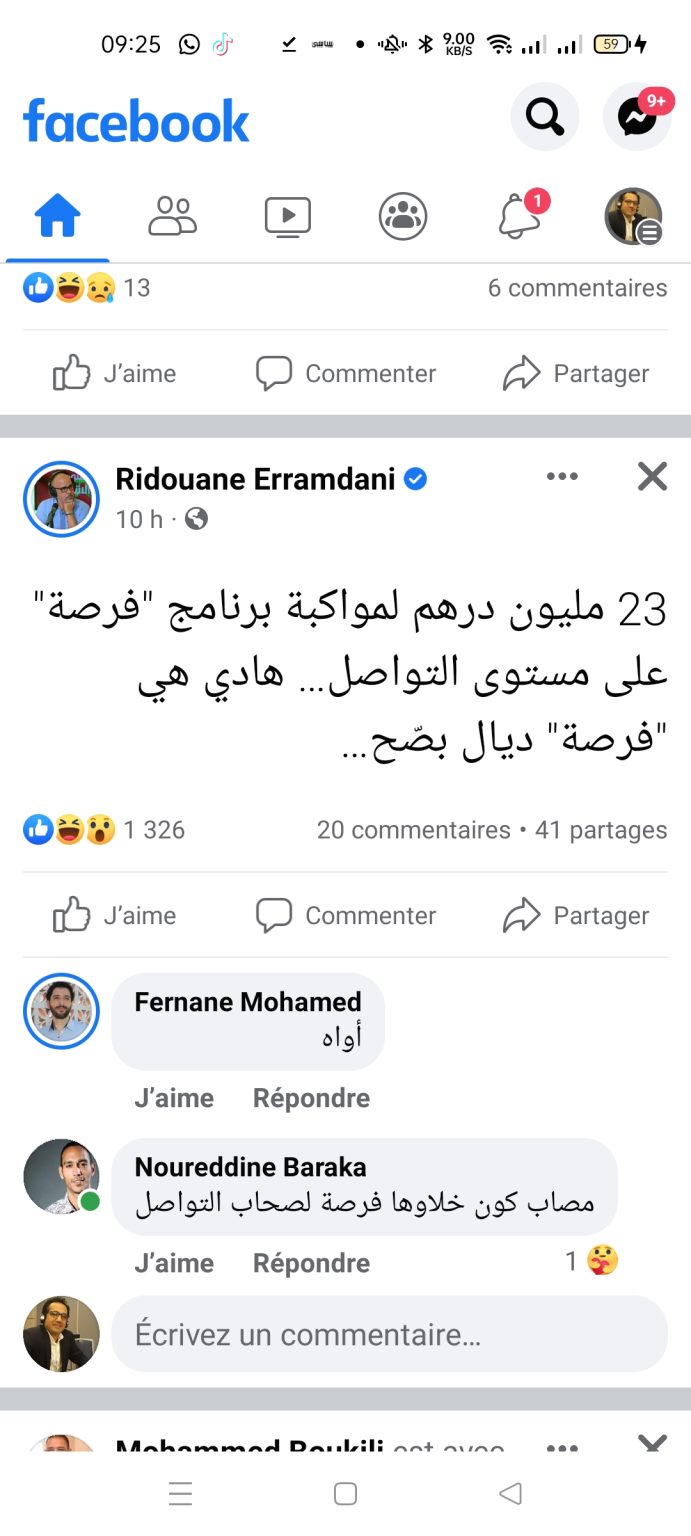View the 20 commentaires on the post
Viewport: 691px width, 1536px height.
[x=413, y=830]
